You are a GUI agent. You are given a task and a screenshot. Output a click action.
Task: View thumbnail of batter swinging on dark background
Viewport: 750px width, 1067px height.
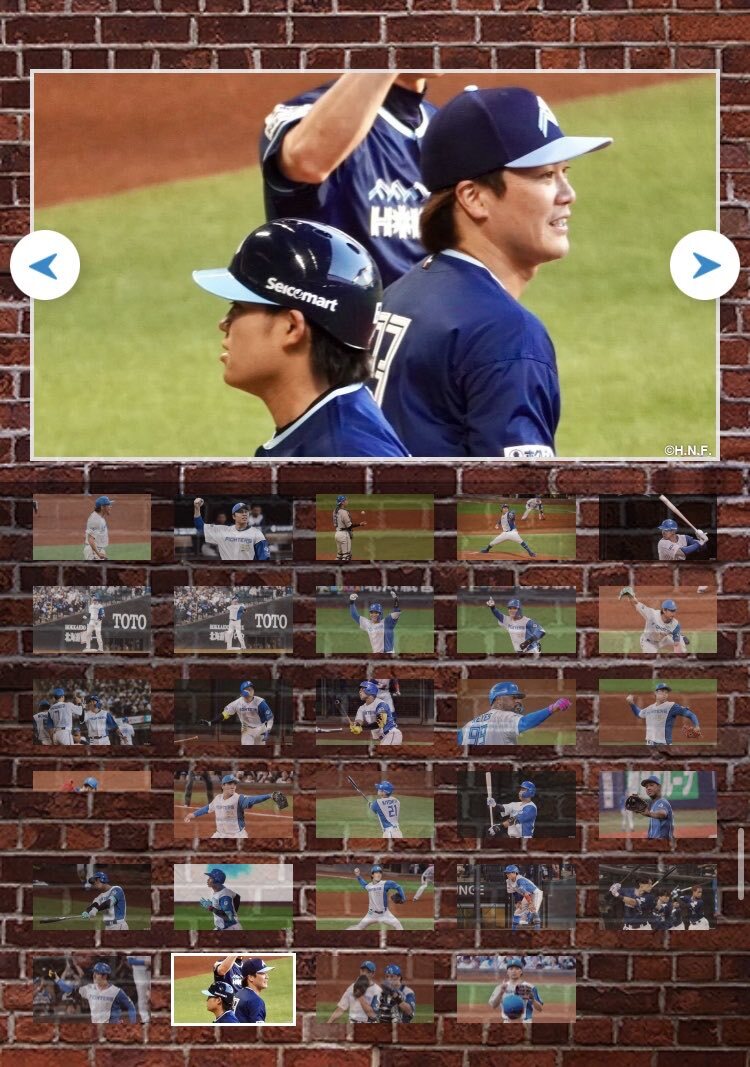[92, 897]
